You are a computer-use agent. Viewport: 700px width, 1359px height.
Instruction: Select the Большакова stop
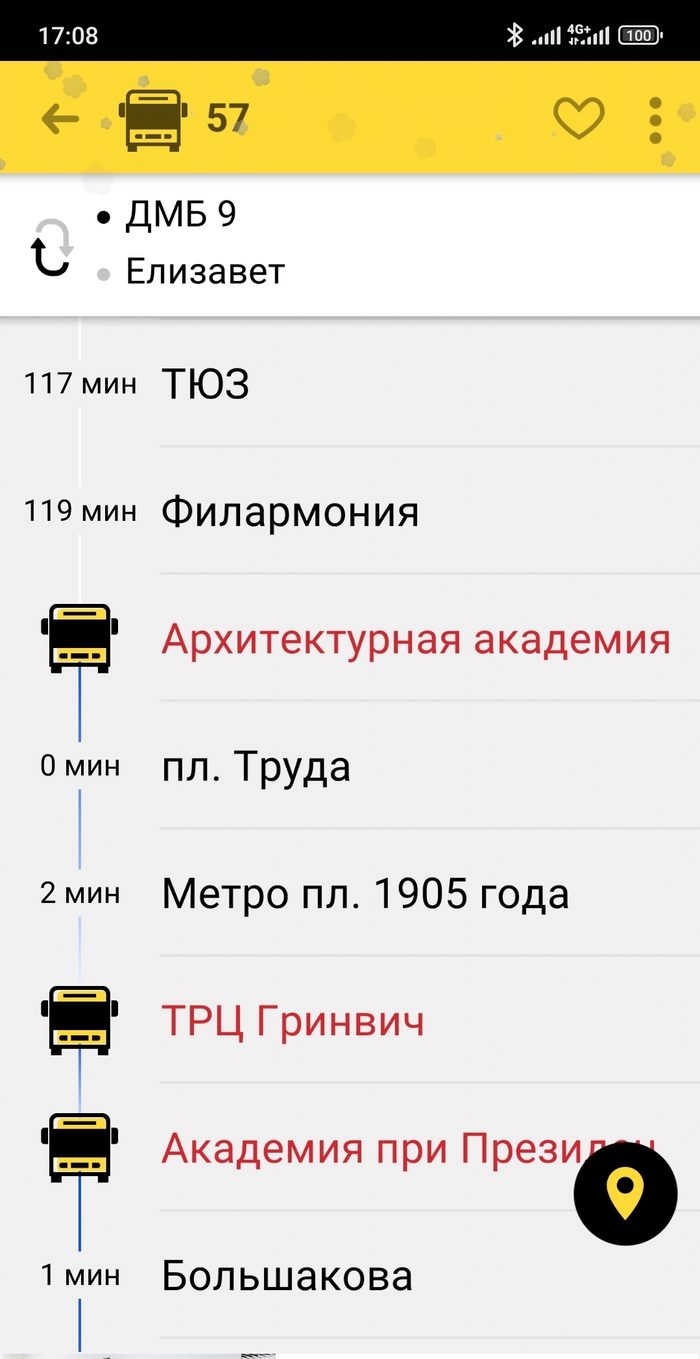pos(287,1276)
